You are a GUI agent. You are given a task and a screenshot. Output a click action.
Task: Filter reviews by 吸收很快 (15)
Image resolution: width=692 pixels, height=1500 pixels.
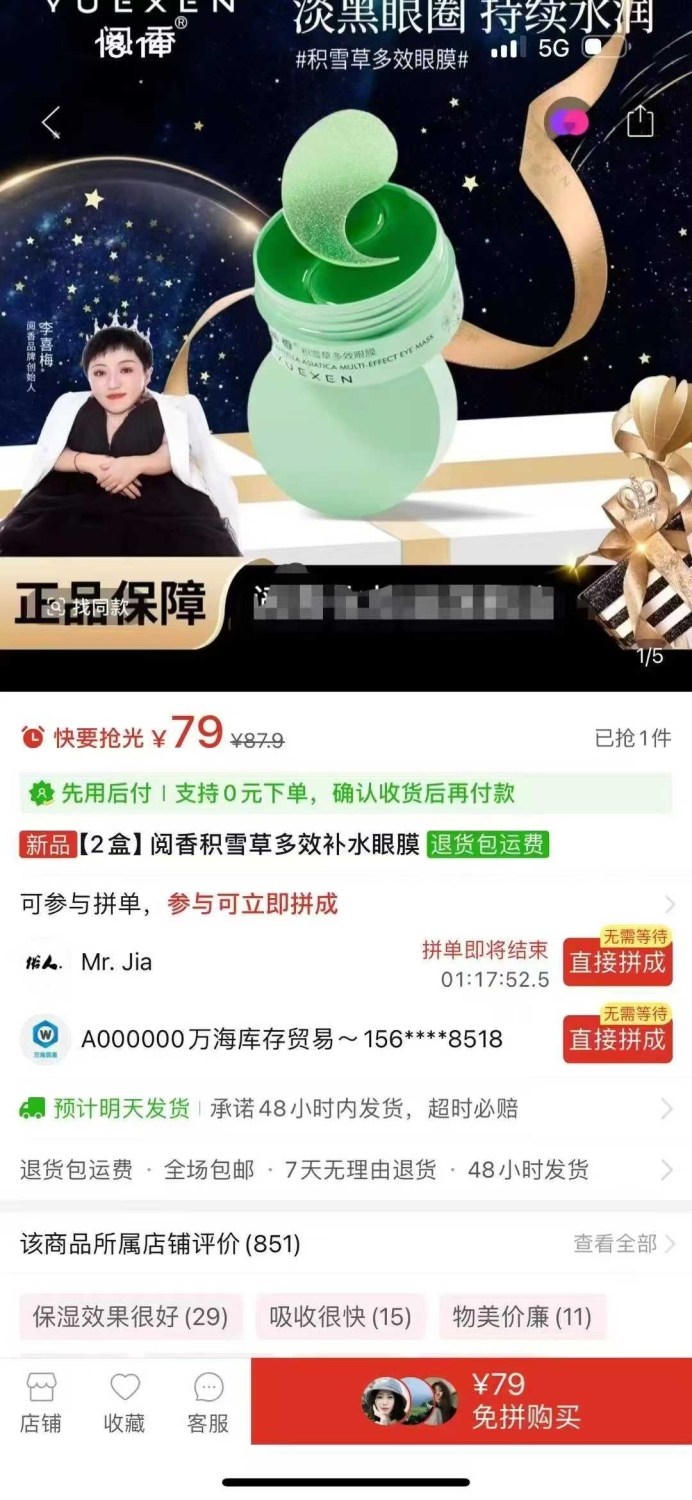(x=340, y=1316)
